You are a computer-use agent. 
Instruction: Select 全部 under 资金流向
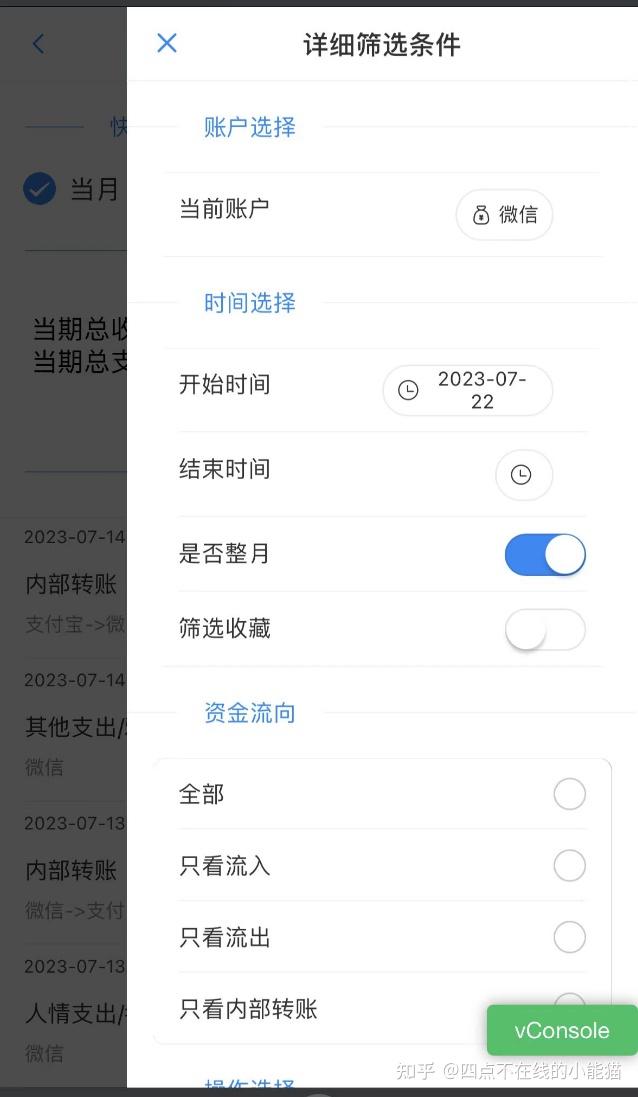(x=569, y=795)
